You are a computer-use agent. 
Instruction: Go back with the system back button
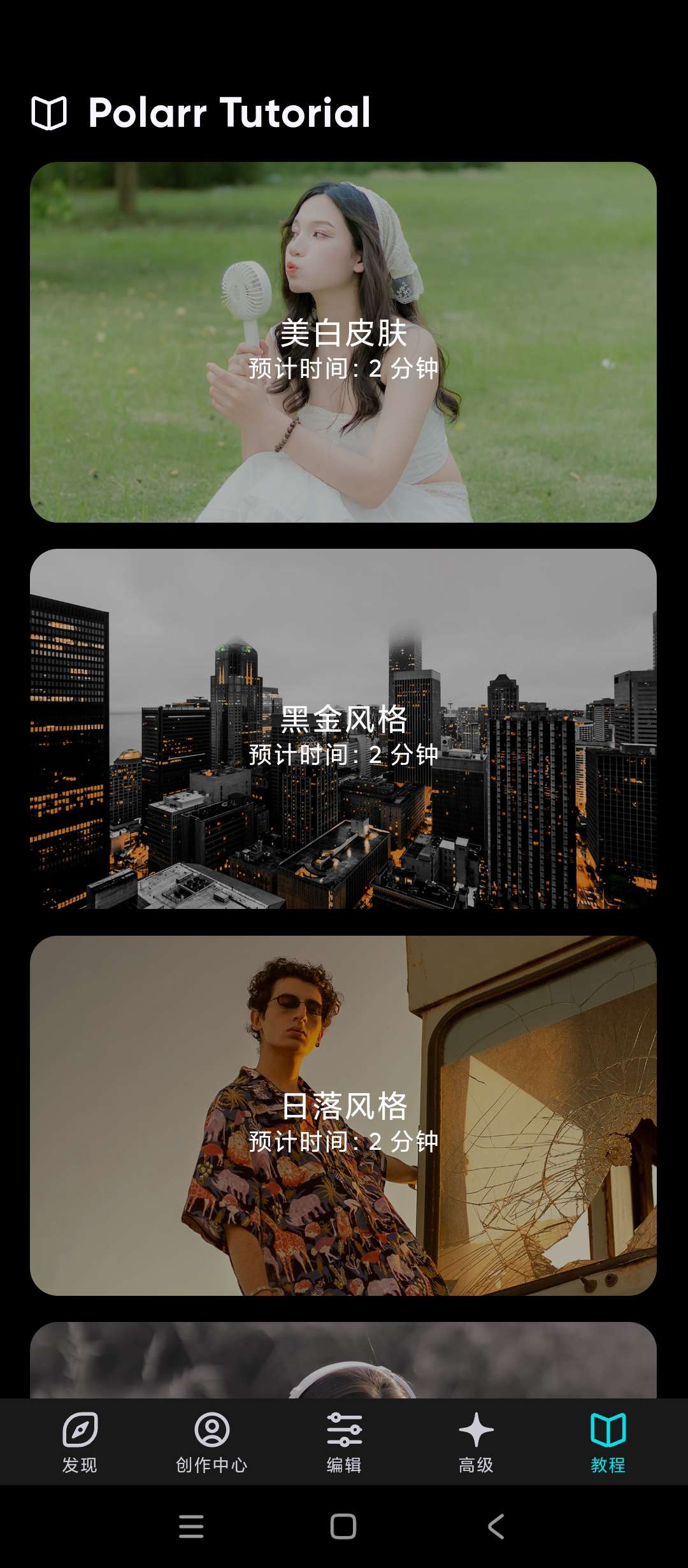point(496,1527)
